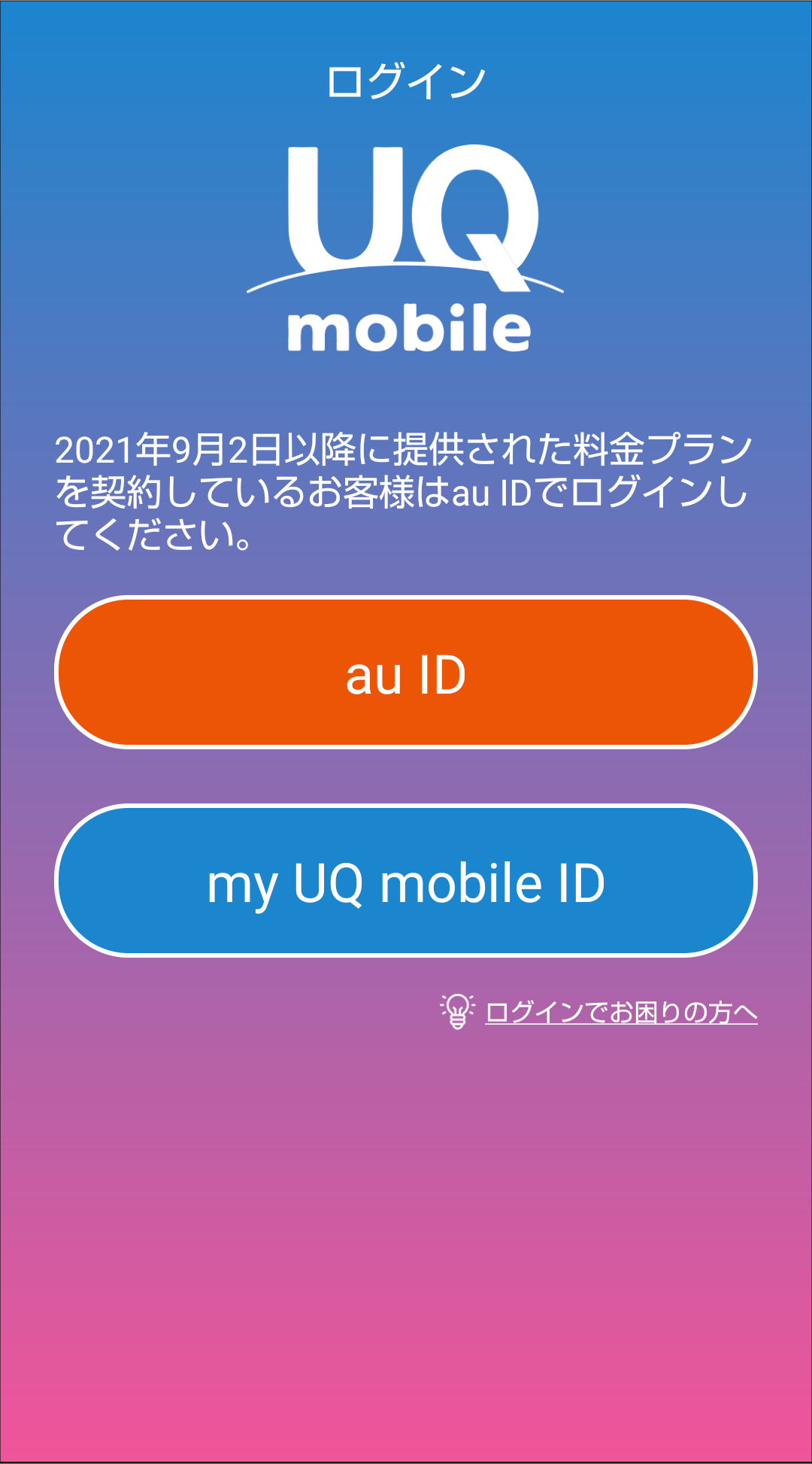812x1464 pixels.
Task: Choose the my UQ mobile ID login
Action: click(x=406, y=881)
